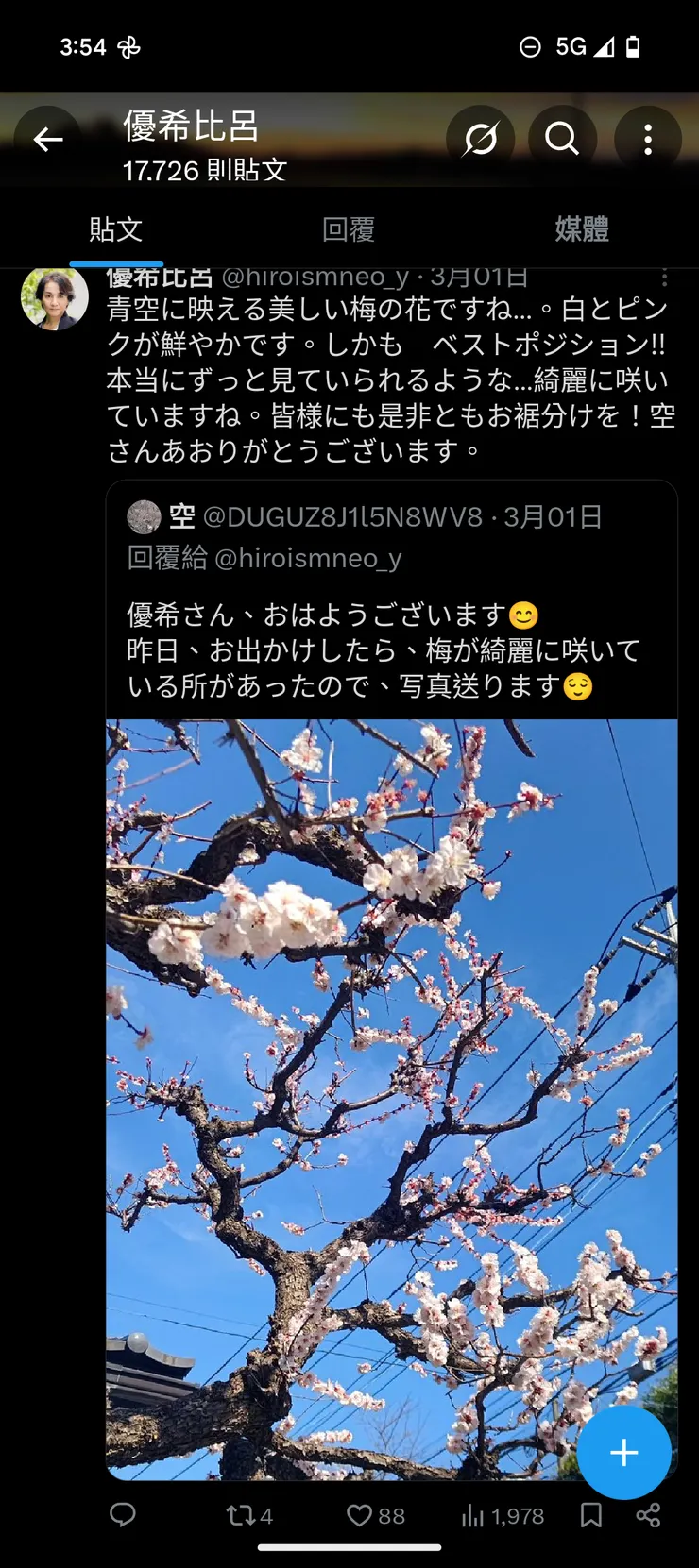The image size is (699, 1568).
Task: Open the post's three-dot options
Action: (664, 278)
